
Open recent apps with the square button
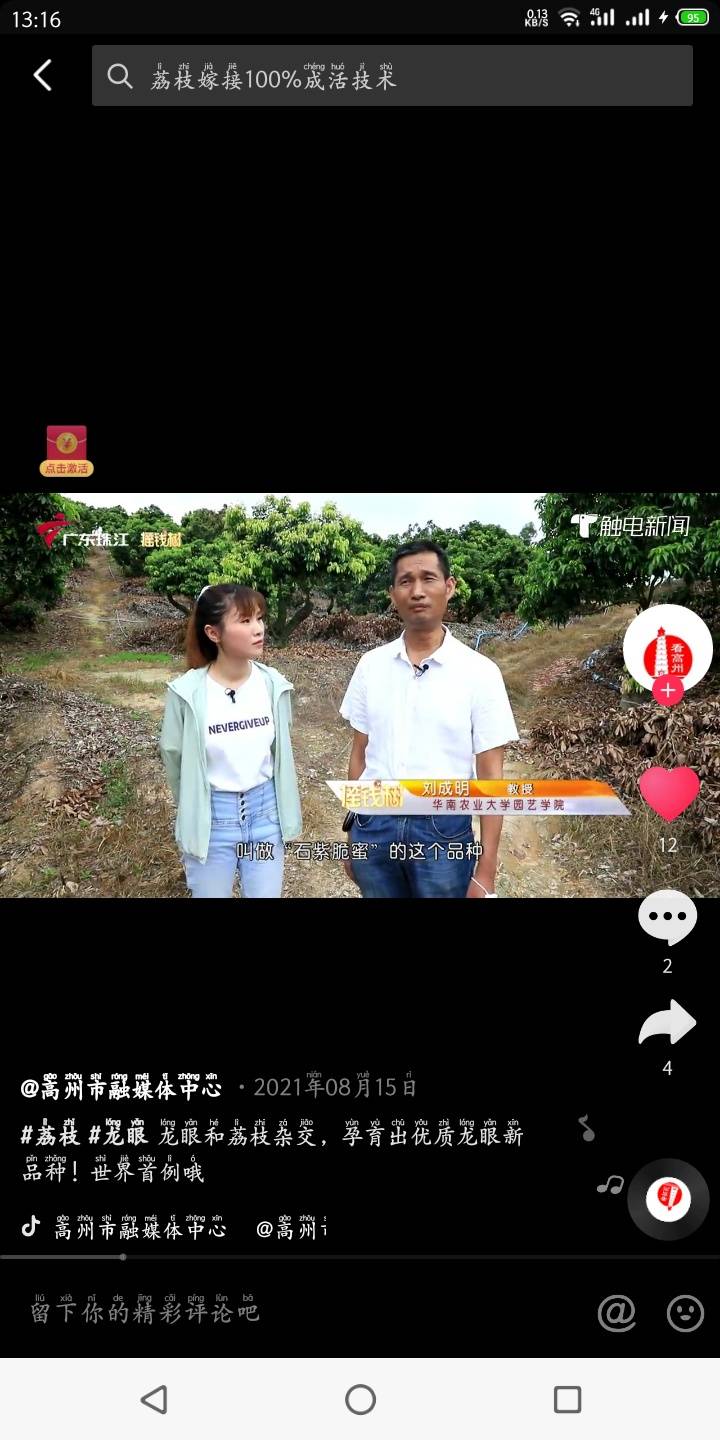(567, 1399)
